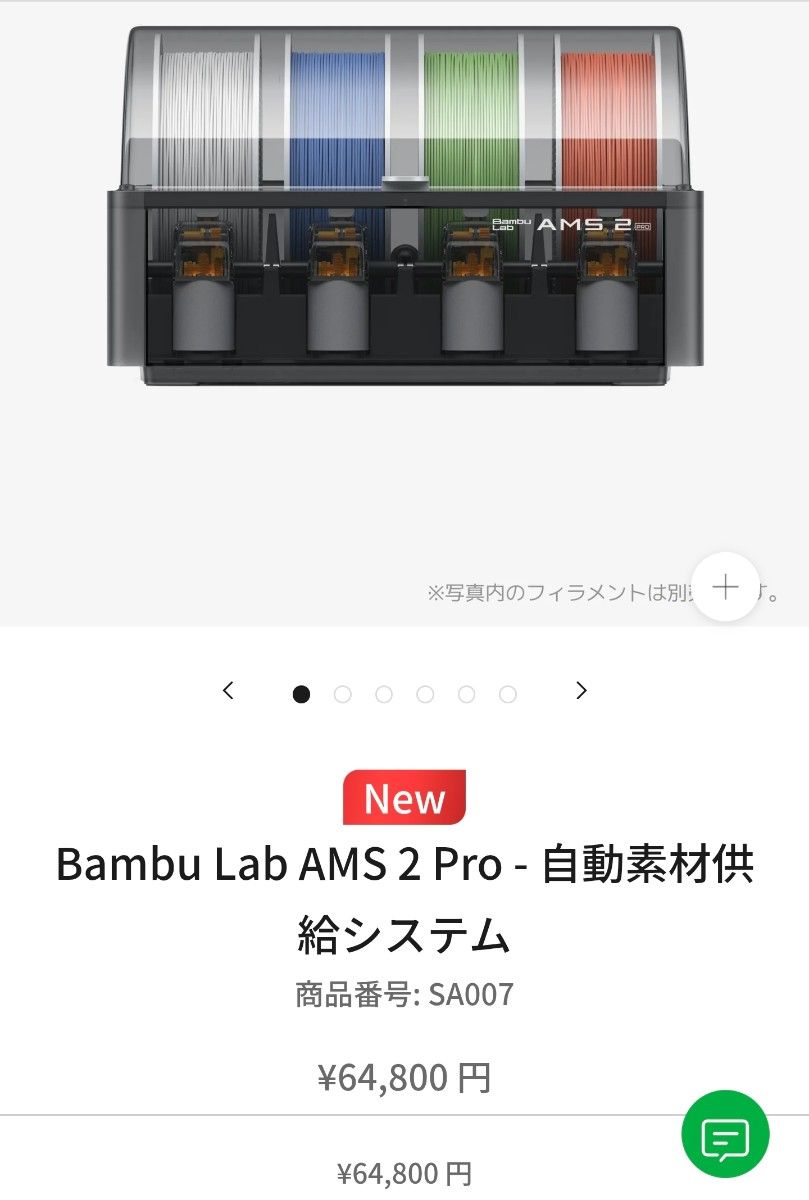The image size is (809, 1200).
Task: Click the red New badge
Action: pyautogui.click(x=404, y=798)
